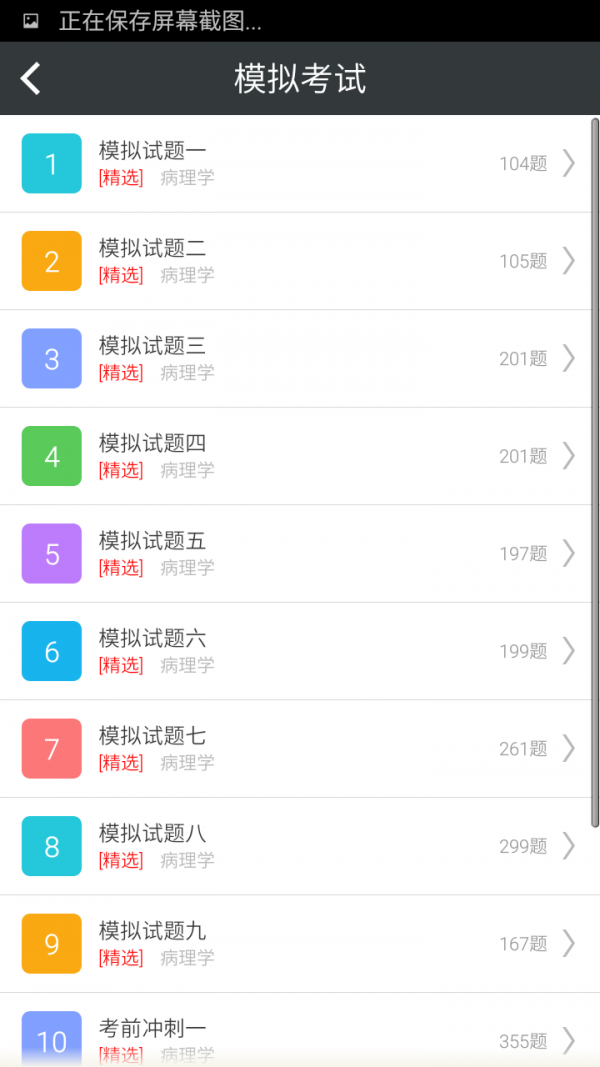Launch 模拟试题六 mock test
The width and height of the screenshot is (600, 1067).
(300, 651)
